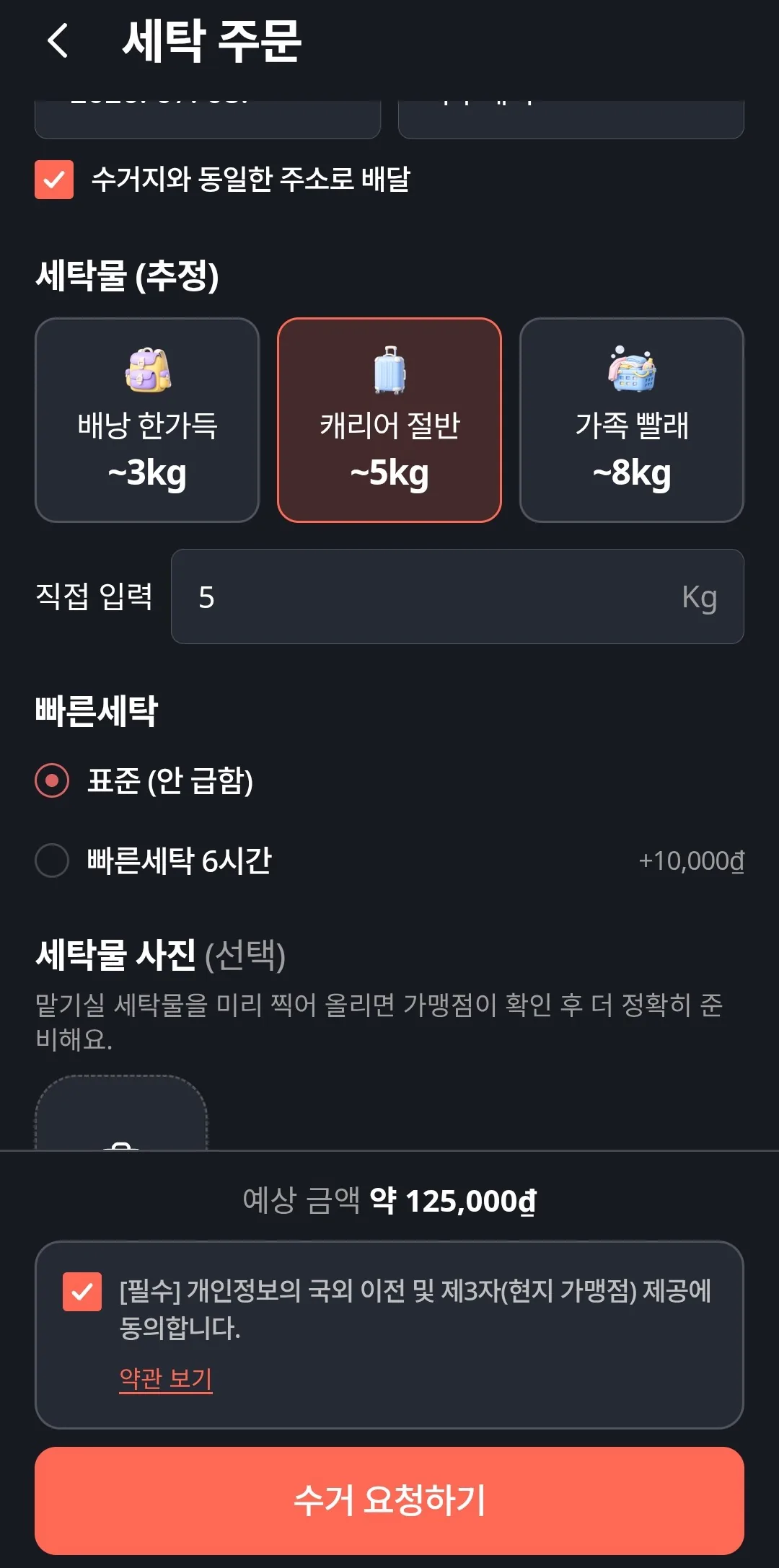Image resolution: width=779 pixels, height=1568 pixels.
Task: Uncheck the same-address delivery checkbox
Action: [54, 180]
